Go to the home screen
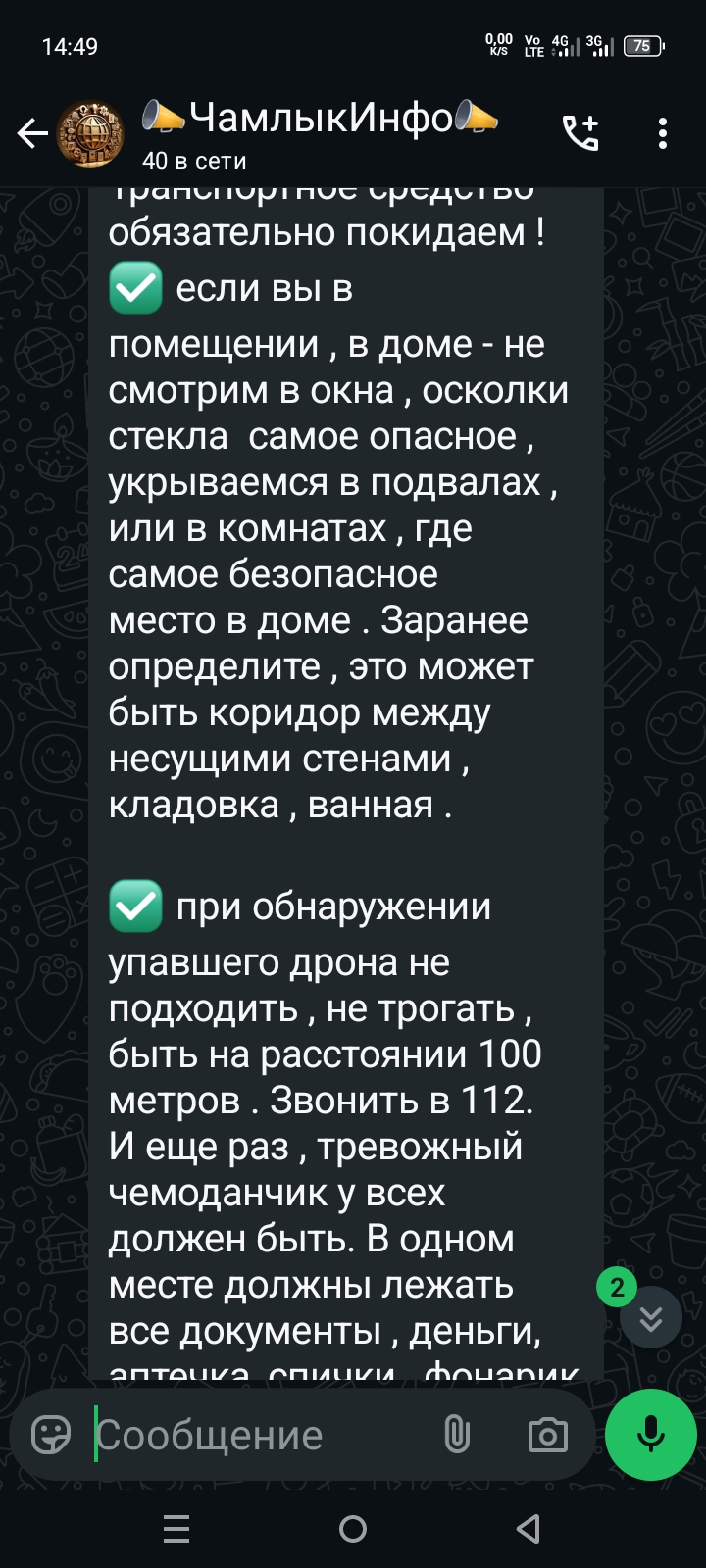Viewport: 706px width, 1568px height. tap(353, 1528)
